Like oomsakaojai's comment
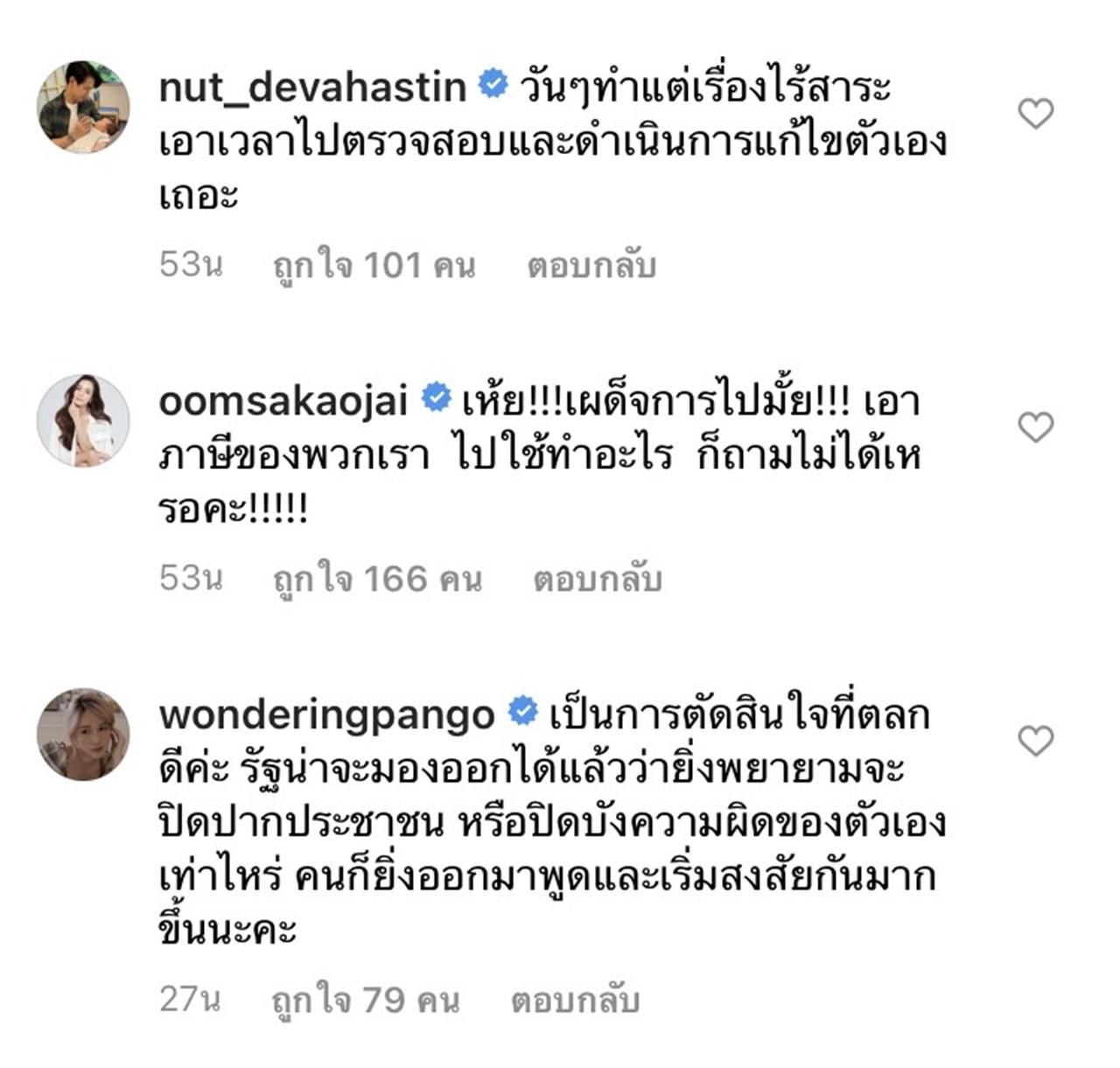This screenshot has height=1068, width=1120. 1036,427
